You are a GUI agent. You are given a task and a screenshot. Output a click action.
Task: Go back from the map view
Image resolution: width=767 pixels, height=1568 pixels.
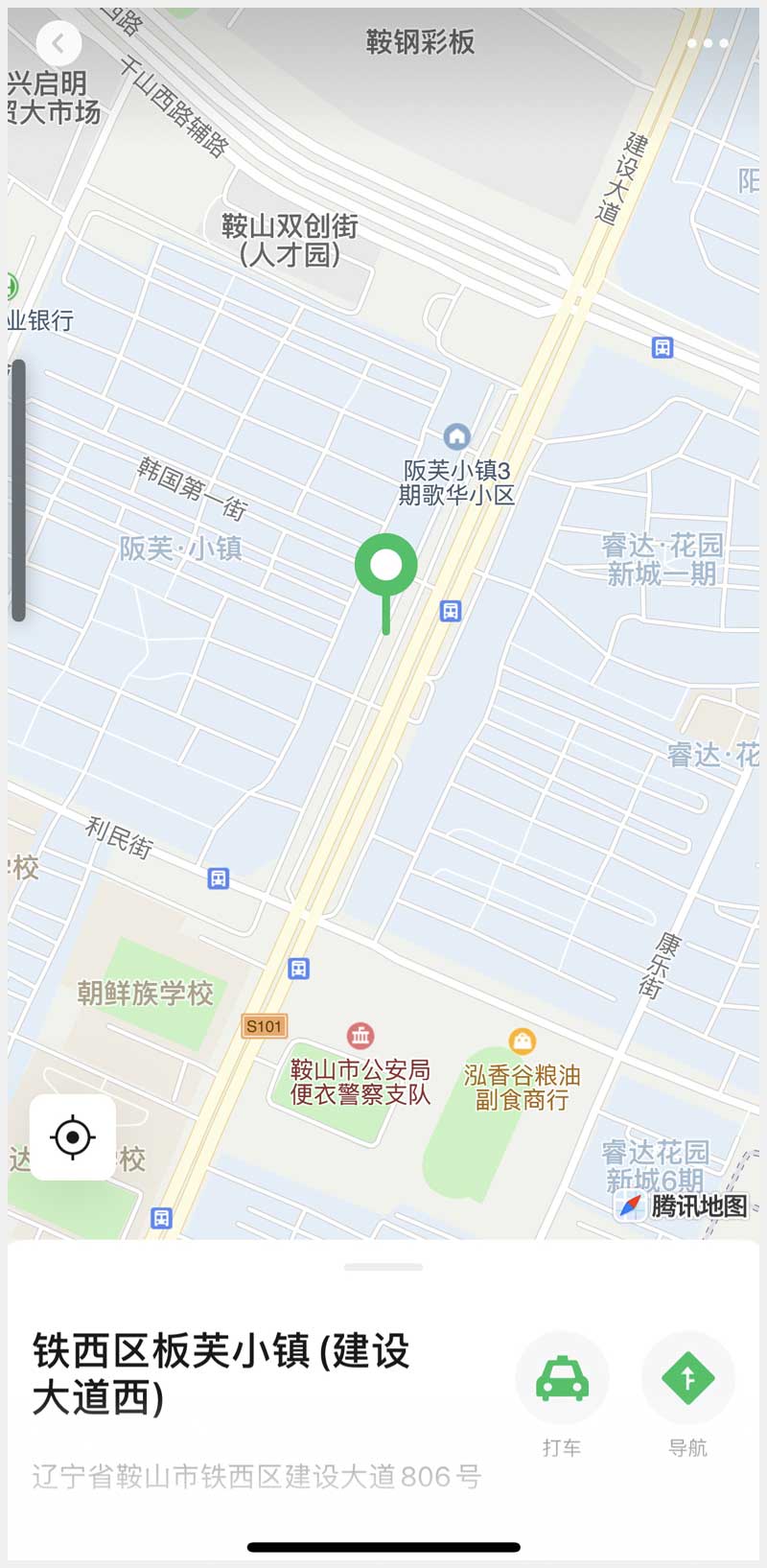tap(58, 43)
